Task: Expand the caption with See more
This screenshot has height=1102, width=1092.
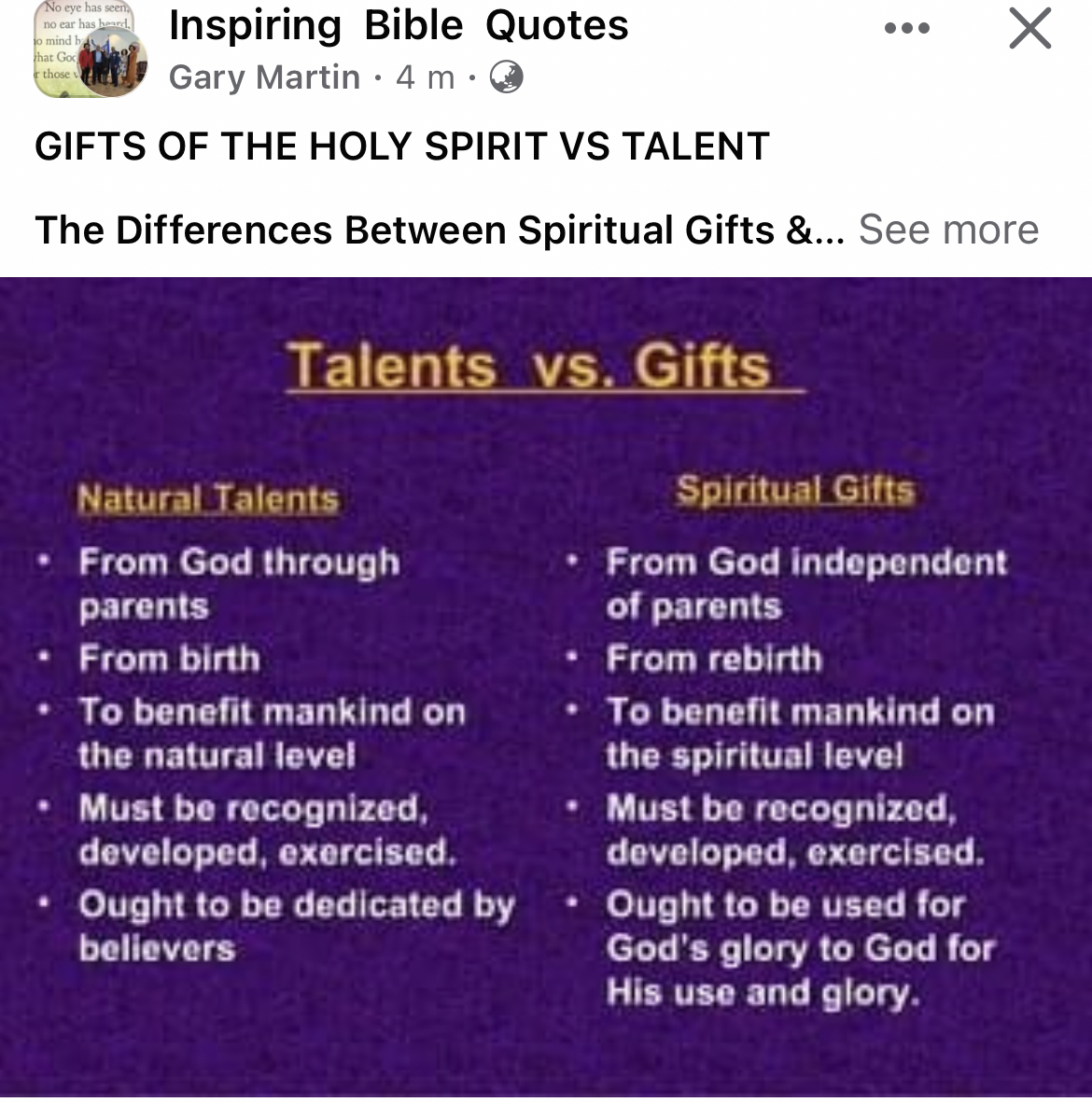Action: [947, 230]
